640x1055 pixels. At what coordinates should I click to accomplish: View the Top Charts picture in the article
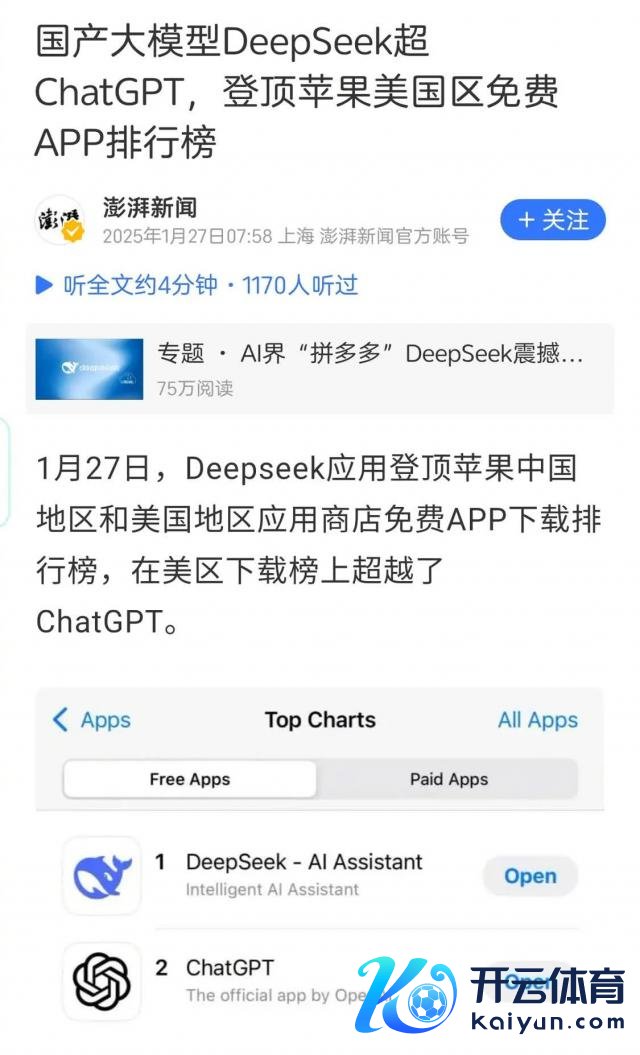(320, 860)
